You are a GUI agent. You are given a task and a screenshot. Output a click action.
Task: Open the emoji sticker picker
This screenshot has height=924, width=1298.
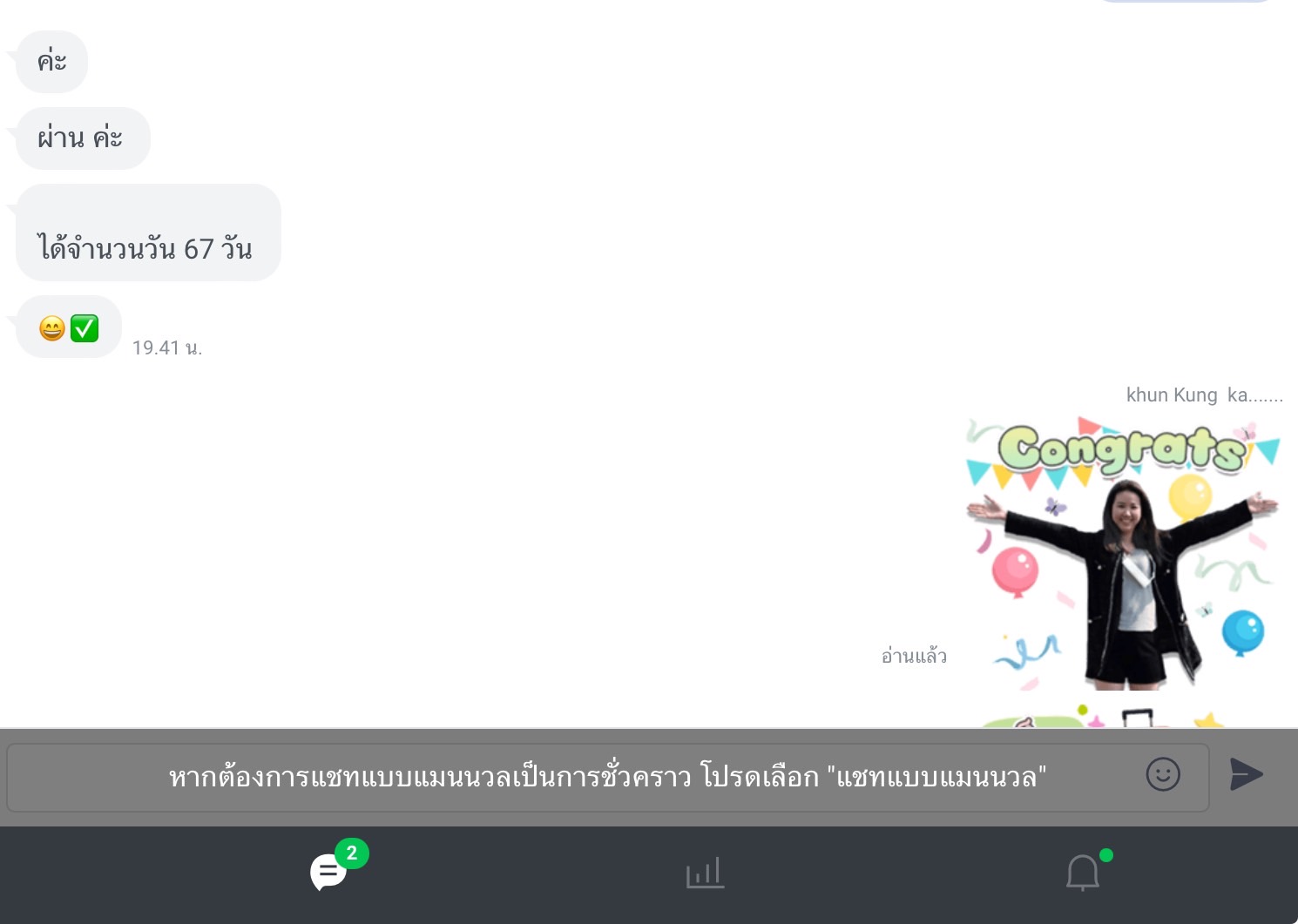tap(1162, 774)
